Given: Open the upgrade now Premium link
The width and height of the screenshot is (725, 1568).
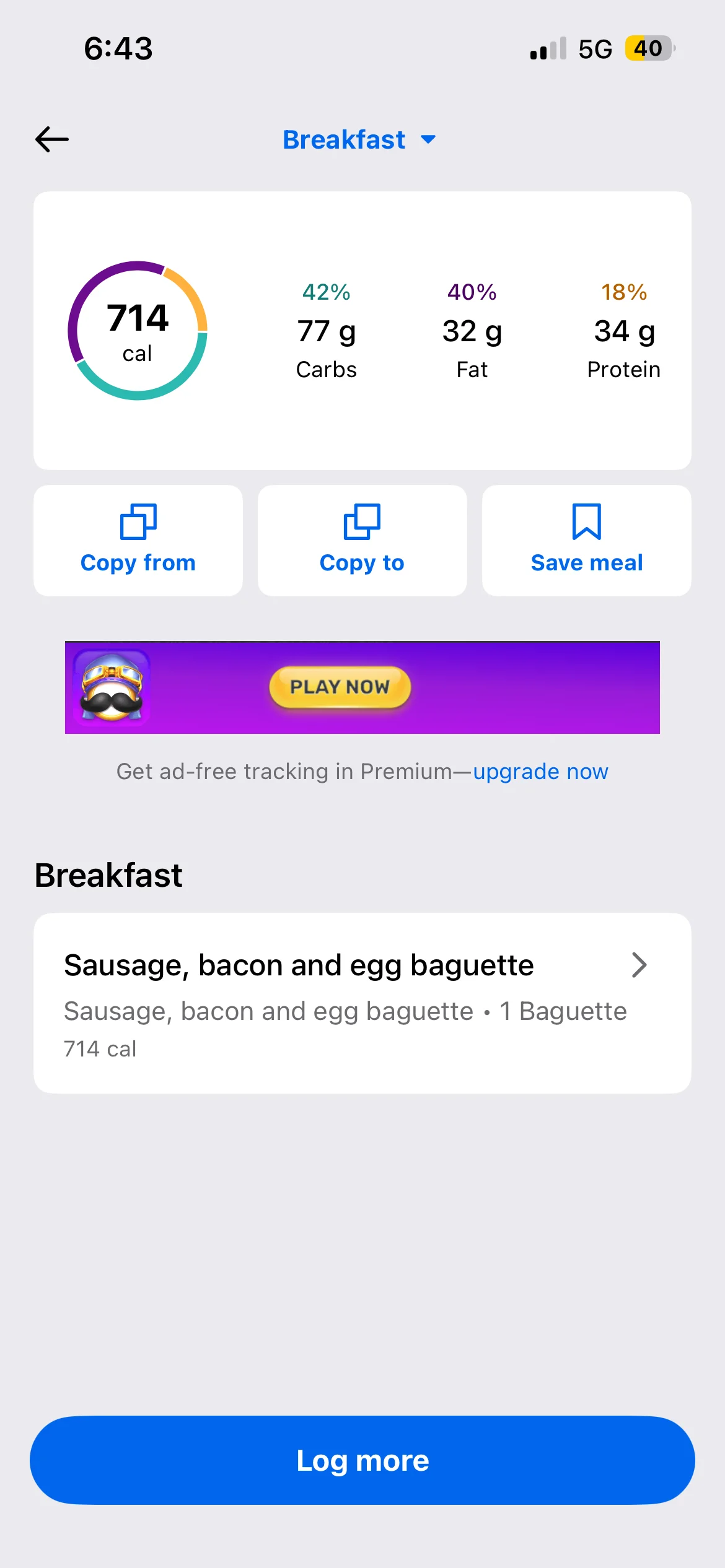Looking at the screenshot, I should (x=540, y=772).
